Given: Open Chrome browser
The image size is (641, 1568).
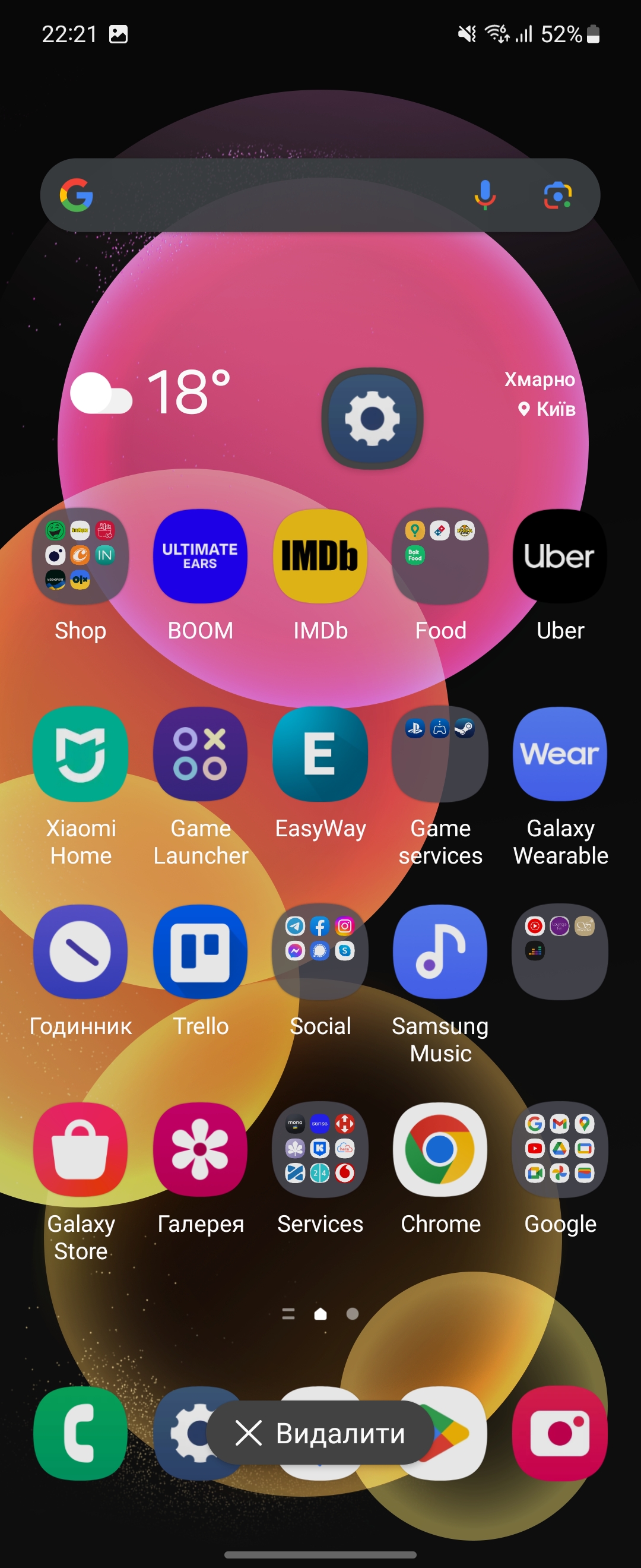Looking at the screenshot, I should pos(440,1150).
